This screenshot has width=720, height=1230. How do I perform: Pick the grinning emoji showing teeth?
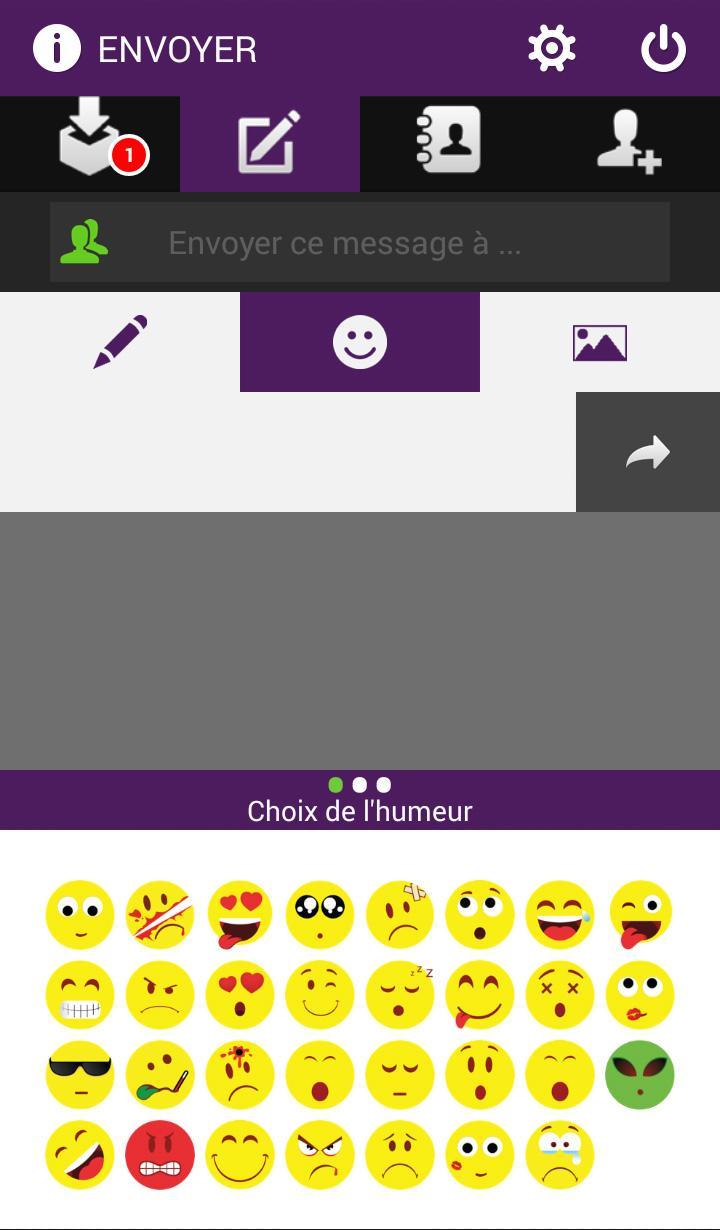pyautogui.click(x=80, y=995)
